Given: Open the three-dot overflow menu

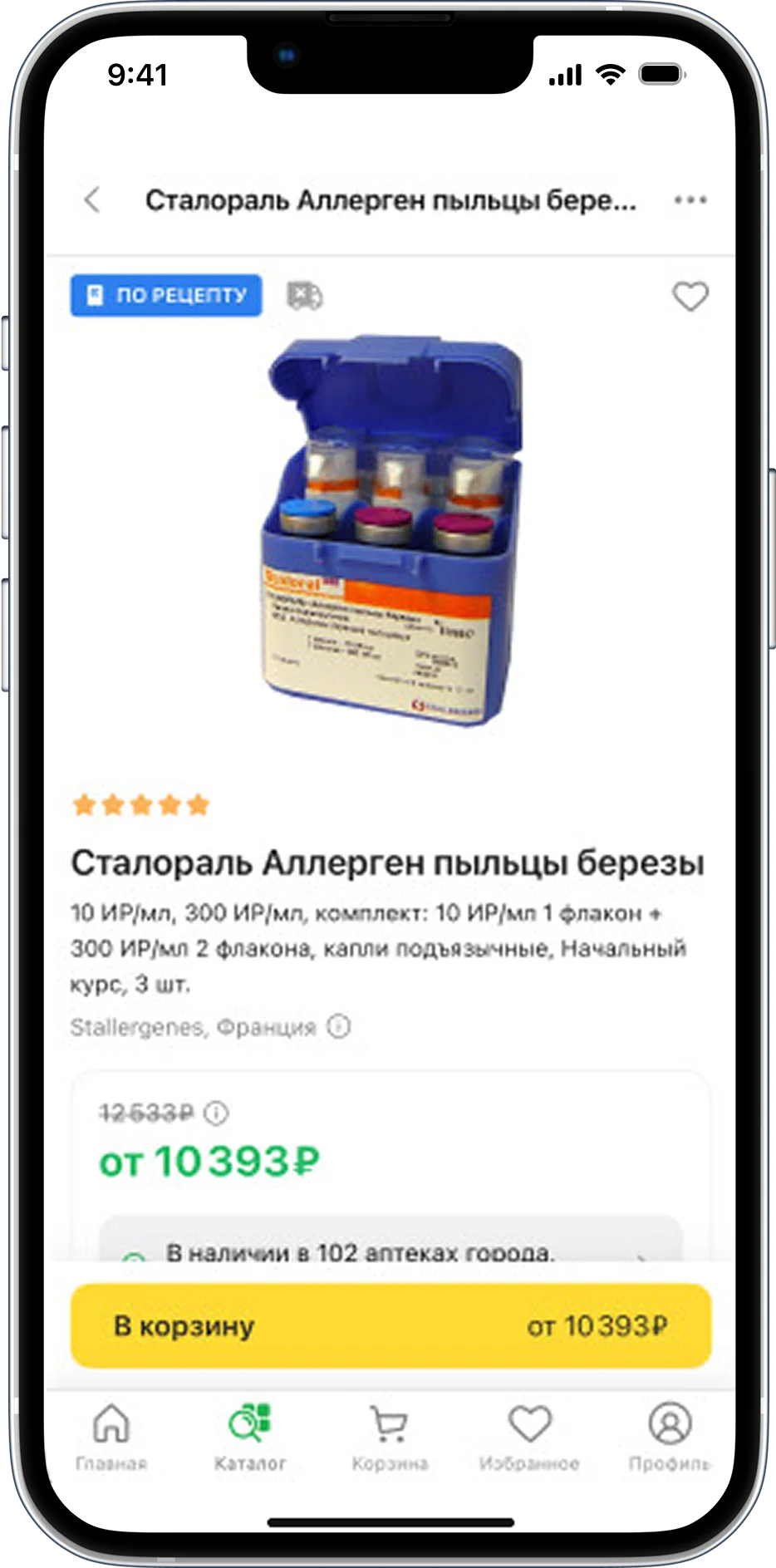Looking at the screenshot, I should point(690,200).
